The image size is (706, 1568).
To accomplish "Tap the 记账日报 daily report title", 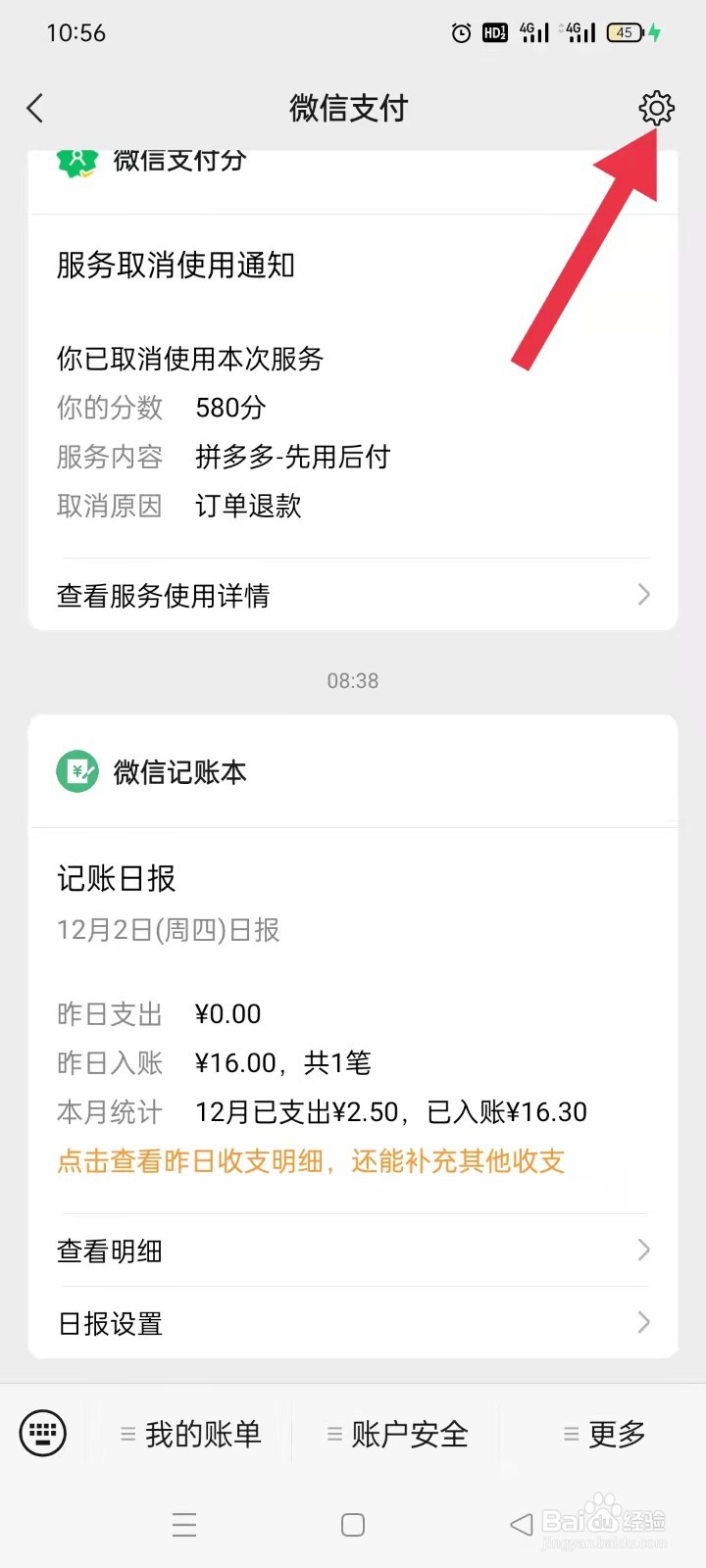I will (115, 879).
